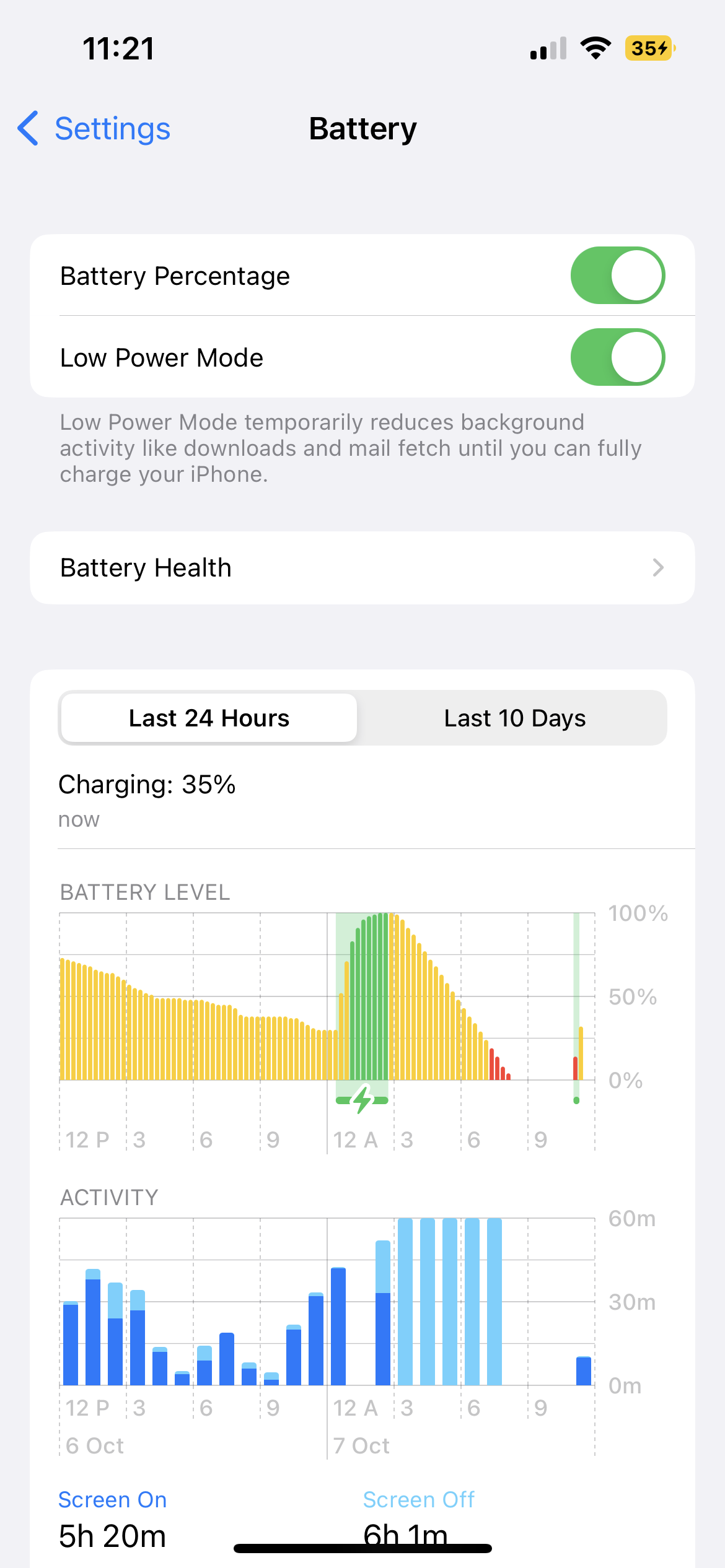Screen dimensions: 725x1568
Task: Turn off the Battery Percentage switch
Action: pyautogui.click(x=617, y=276)
